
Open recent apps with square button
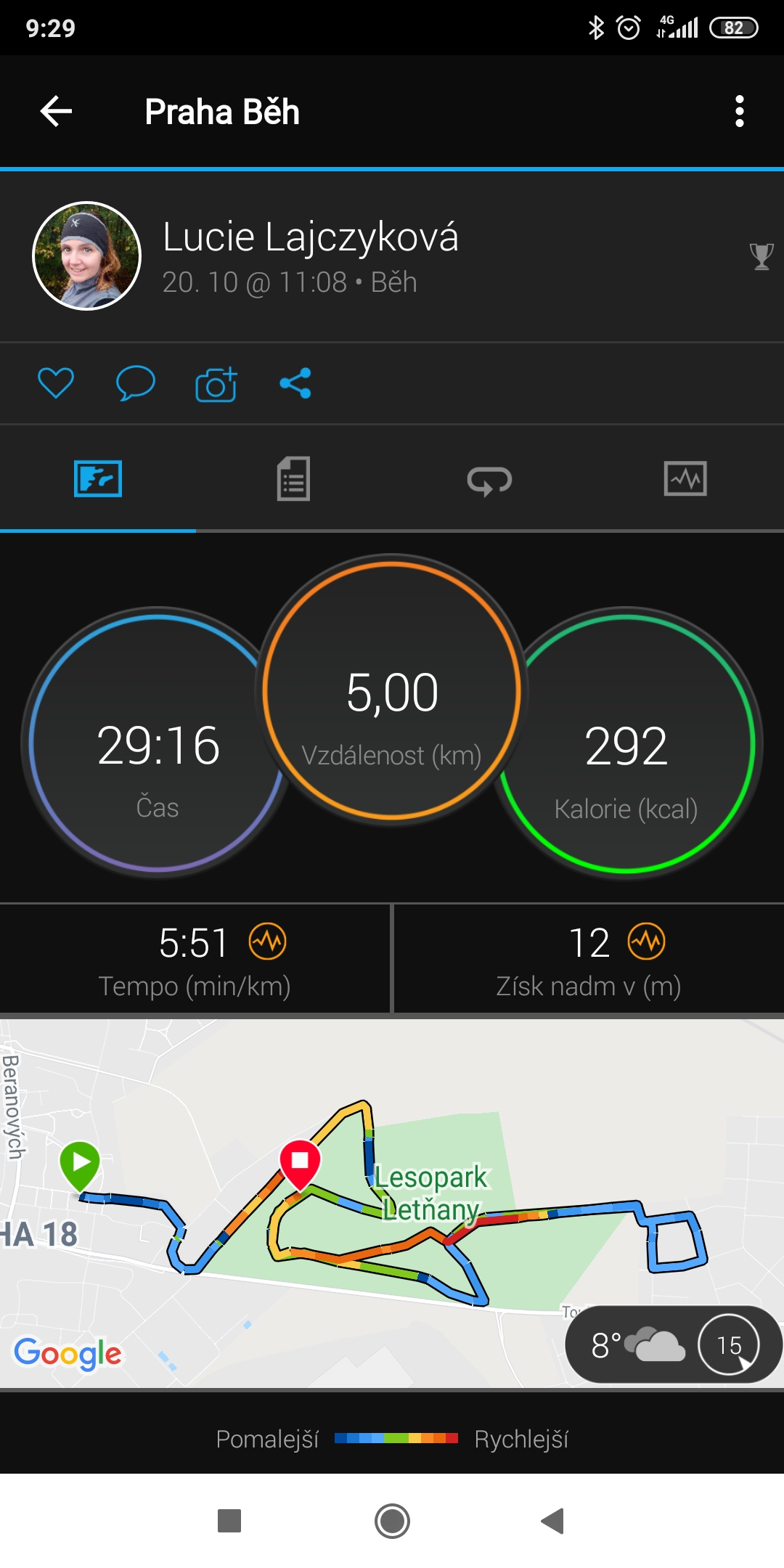229,1521
